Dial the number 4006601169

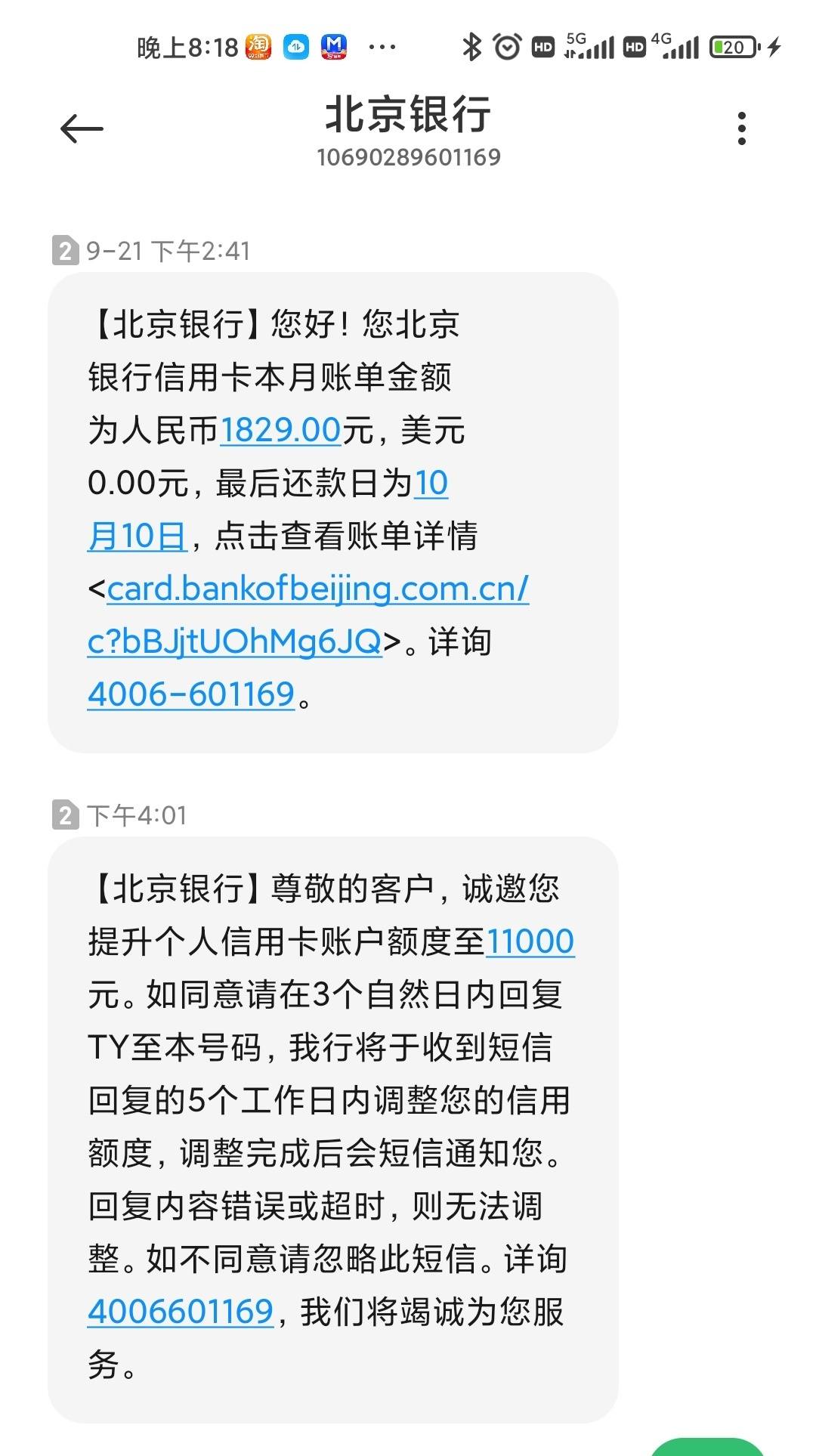pyautogui.click(x=181, y=1312)
